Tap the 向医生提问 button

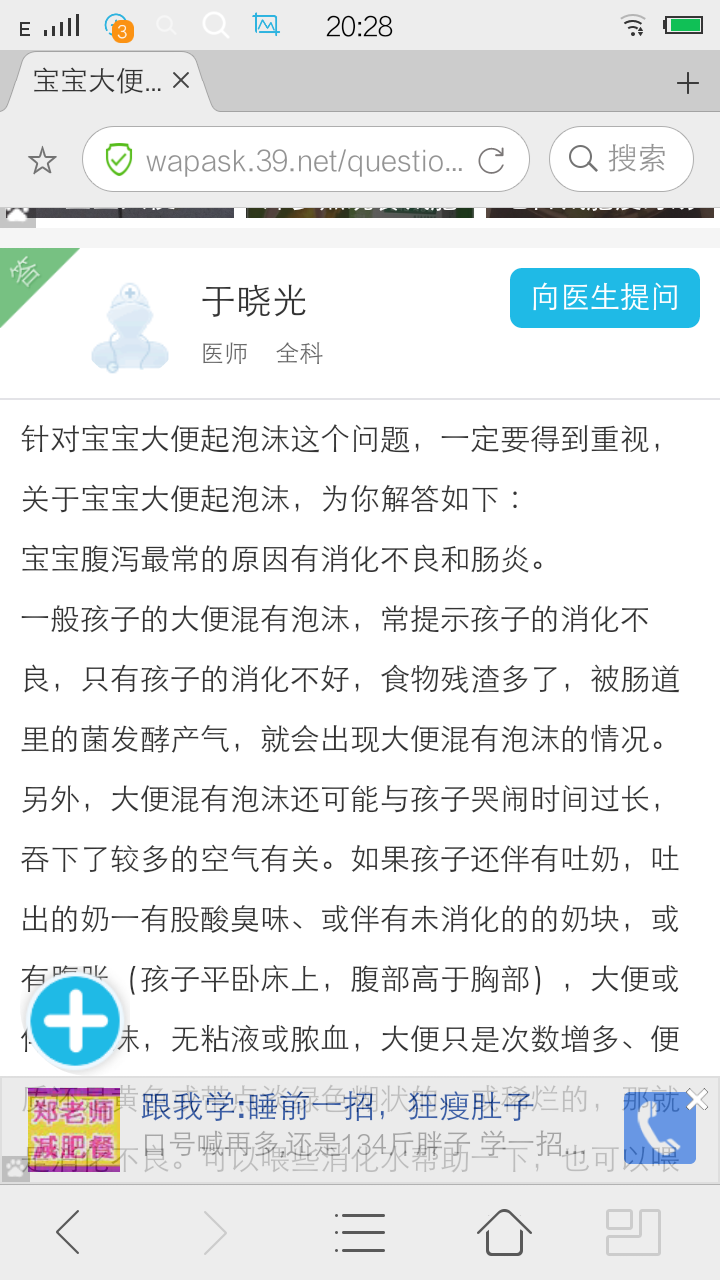click(x=604, y=297)
